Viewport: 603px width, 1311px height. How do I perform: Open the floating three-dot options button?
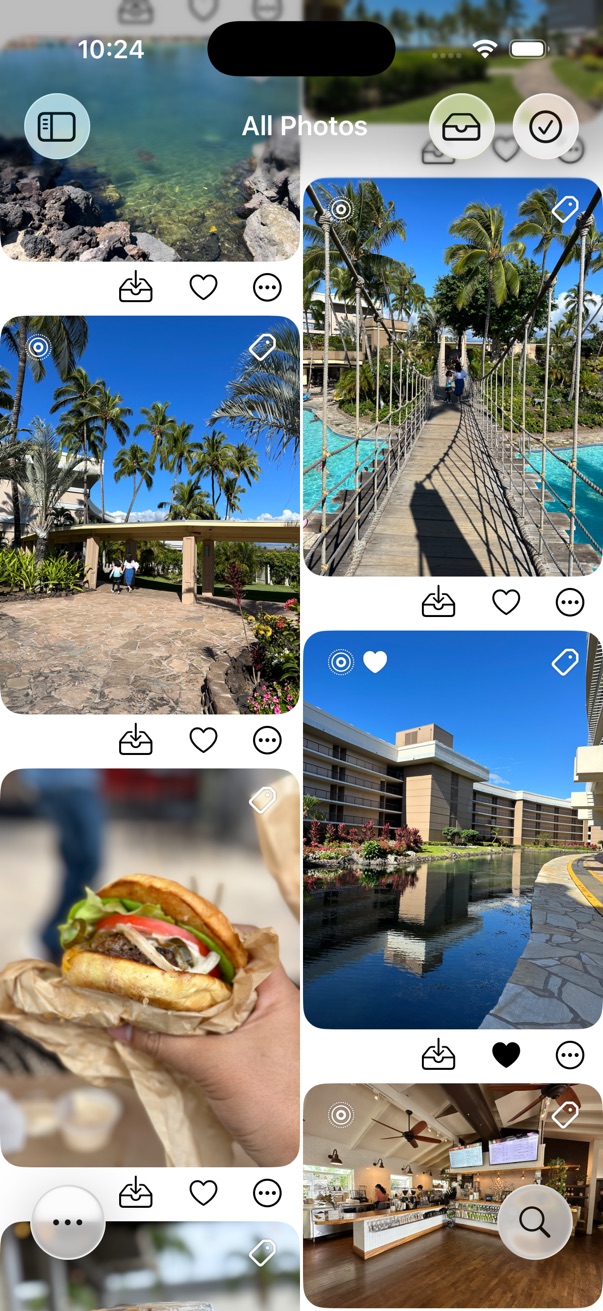click(x=68, y=1222)
